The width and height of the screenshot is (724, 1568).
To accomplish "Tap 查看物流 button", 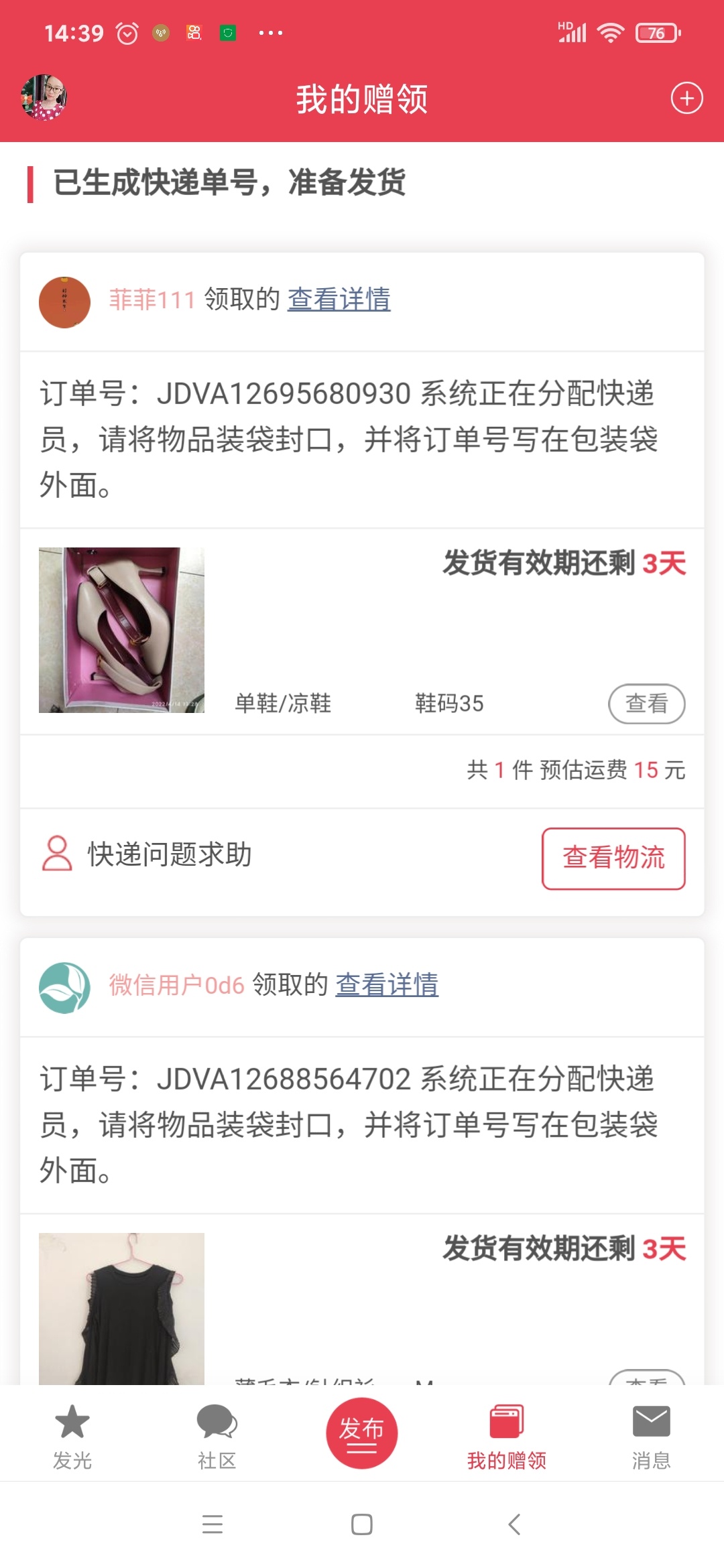I will point(613,858).
